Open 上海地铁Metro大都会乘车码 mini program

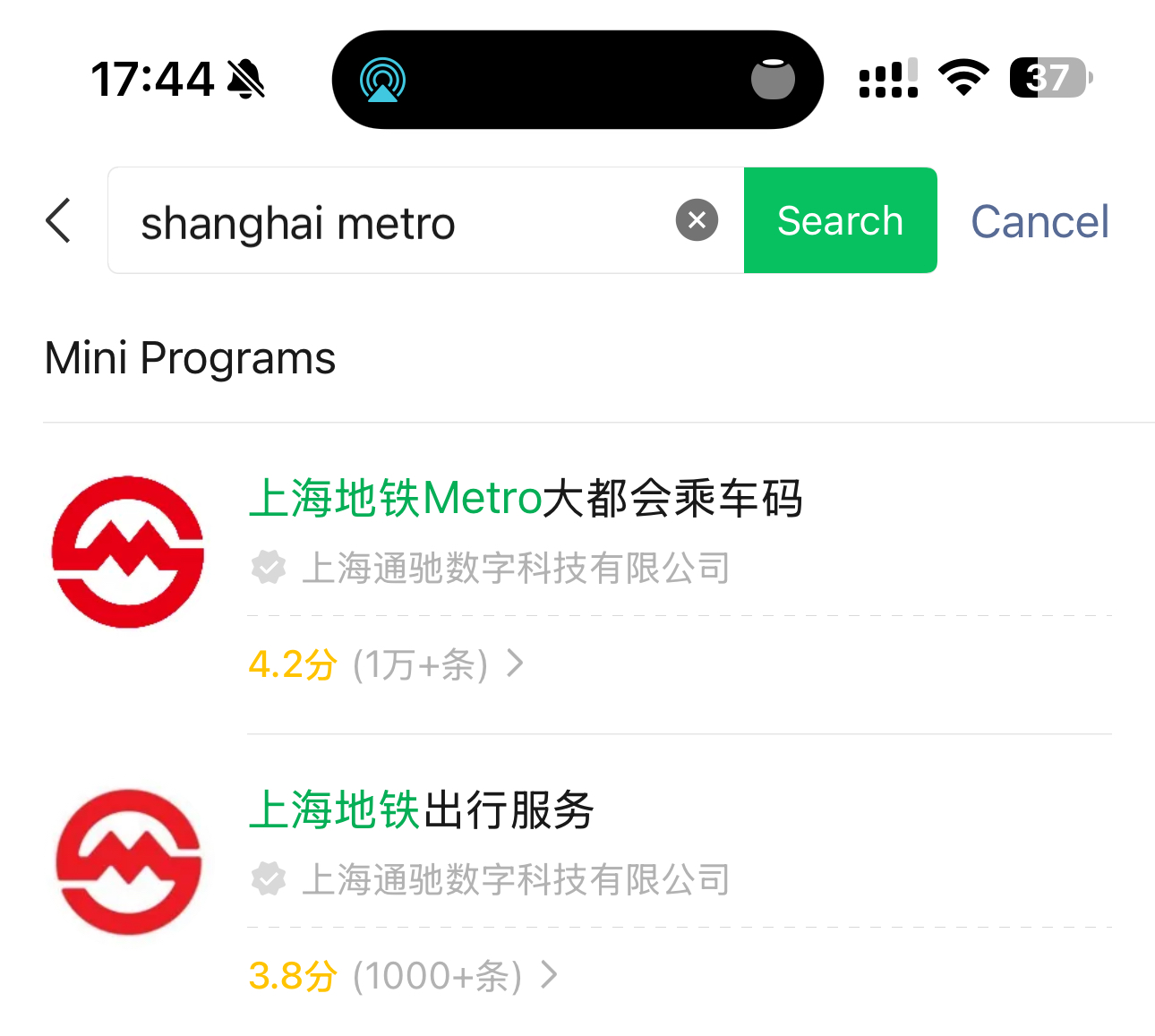(x=525, y=499)
